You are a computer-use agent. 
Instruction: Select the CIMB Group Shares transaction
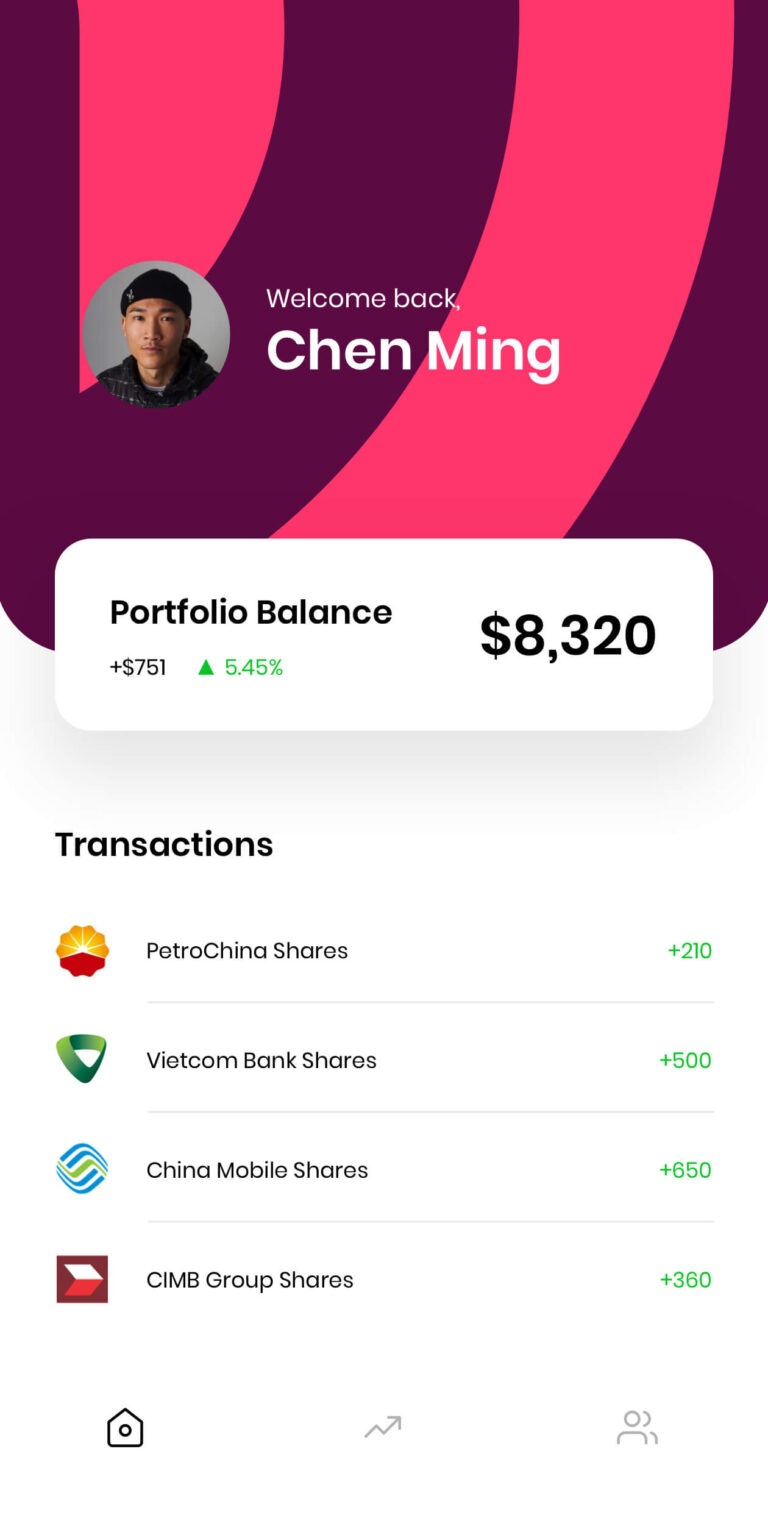(249, 1279)
